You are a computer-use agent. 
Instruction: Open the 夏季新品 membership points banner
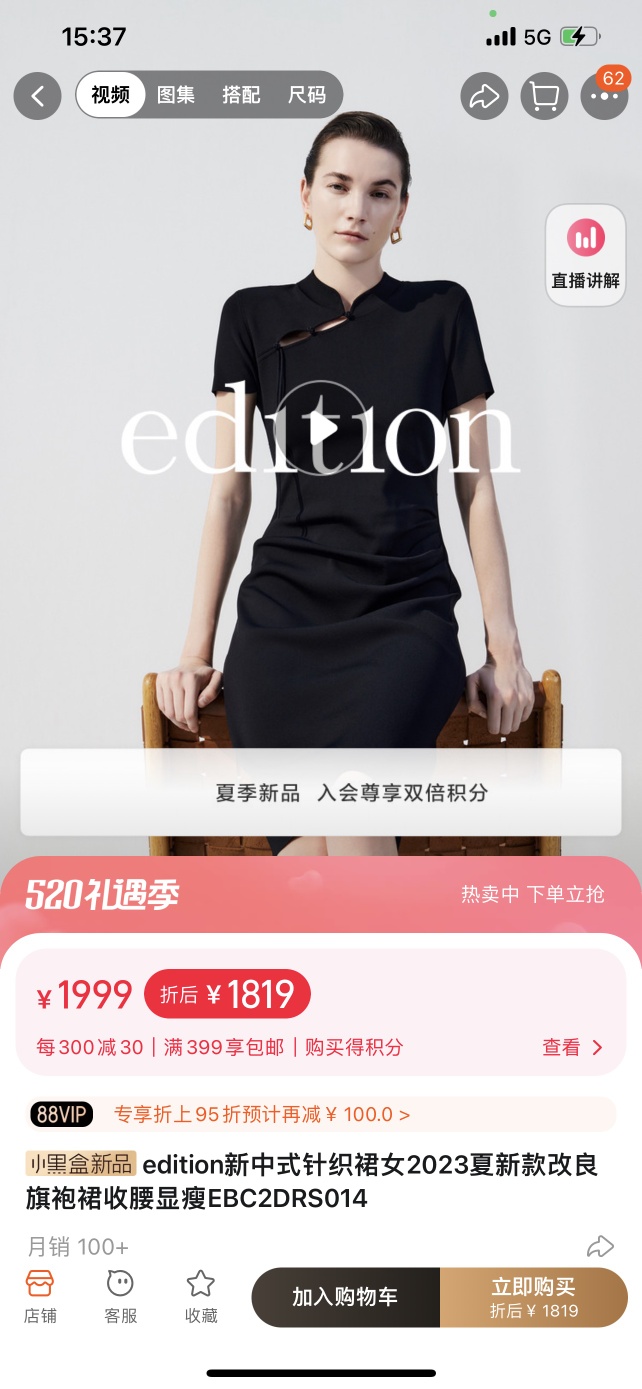[321, 792]
